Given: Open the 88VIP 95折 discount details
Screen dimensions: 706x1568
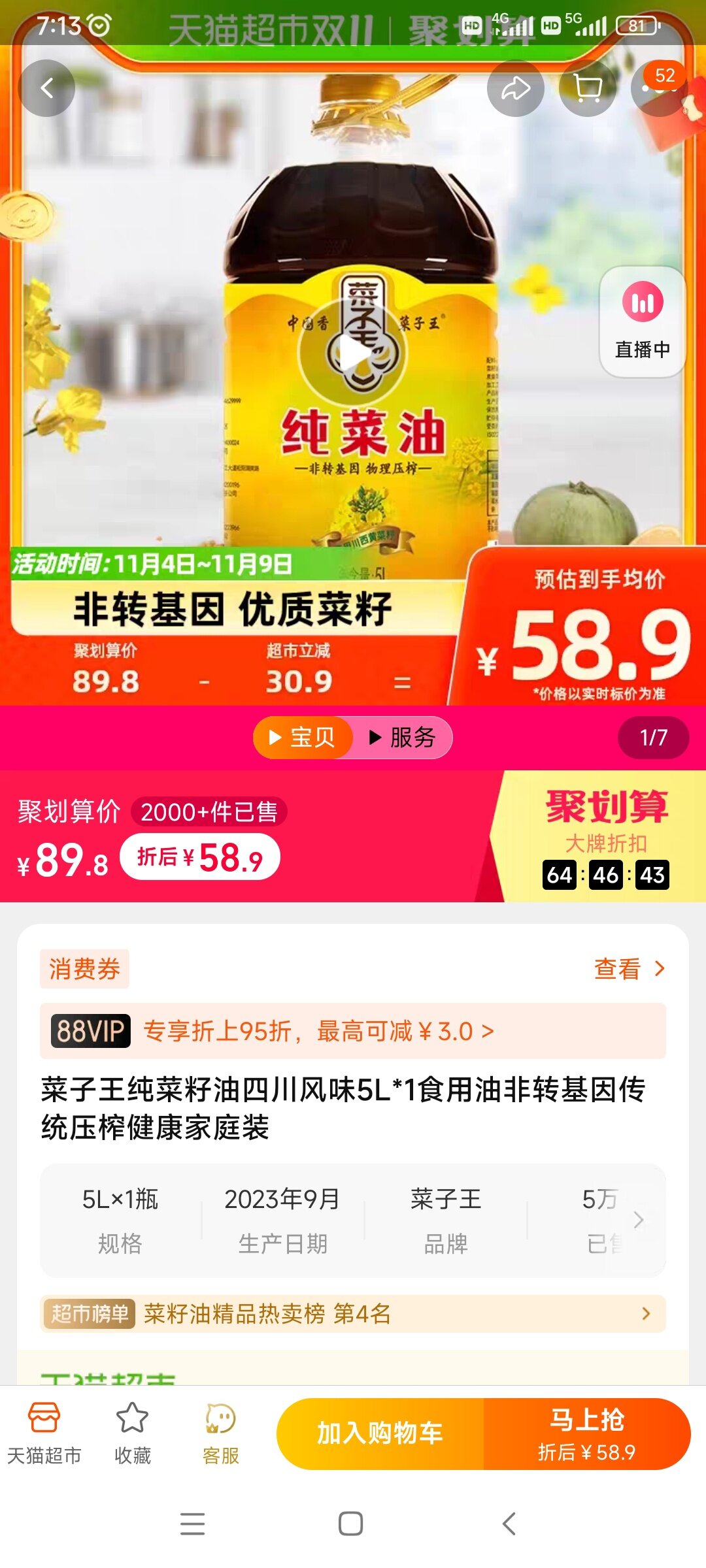Looking at the screenshot, I should [318, 1032].
